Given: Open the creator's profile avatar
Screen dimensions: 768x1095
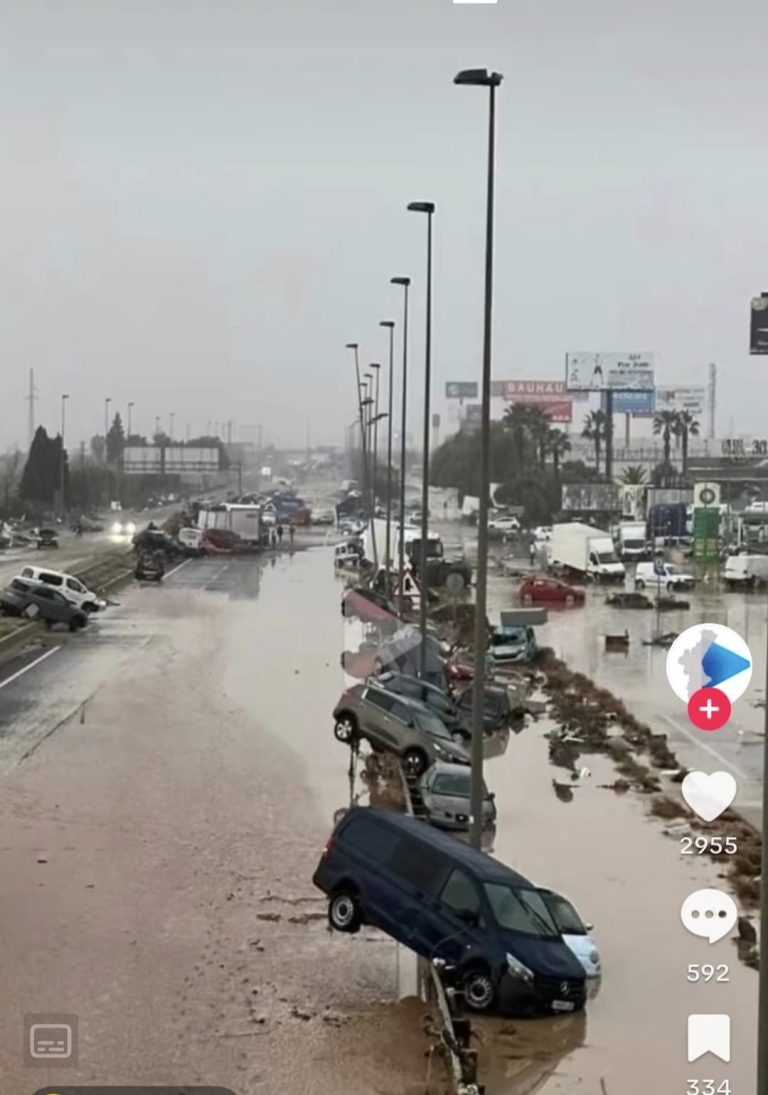Looking at the screenshot, I should pos(708,663).
